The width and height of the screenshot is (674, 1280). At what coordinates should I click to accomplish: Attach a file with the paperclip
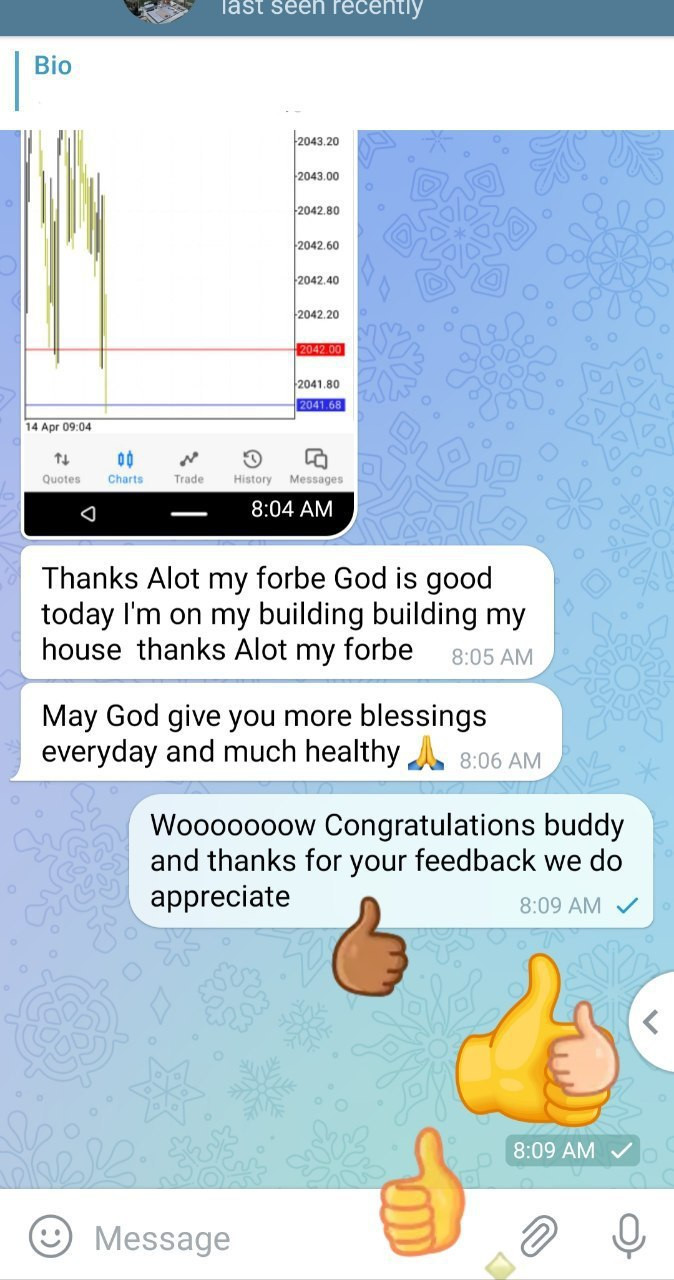click(538, 1237)
